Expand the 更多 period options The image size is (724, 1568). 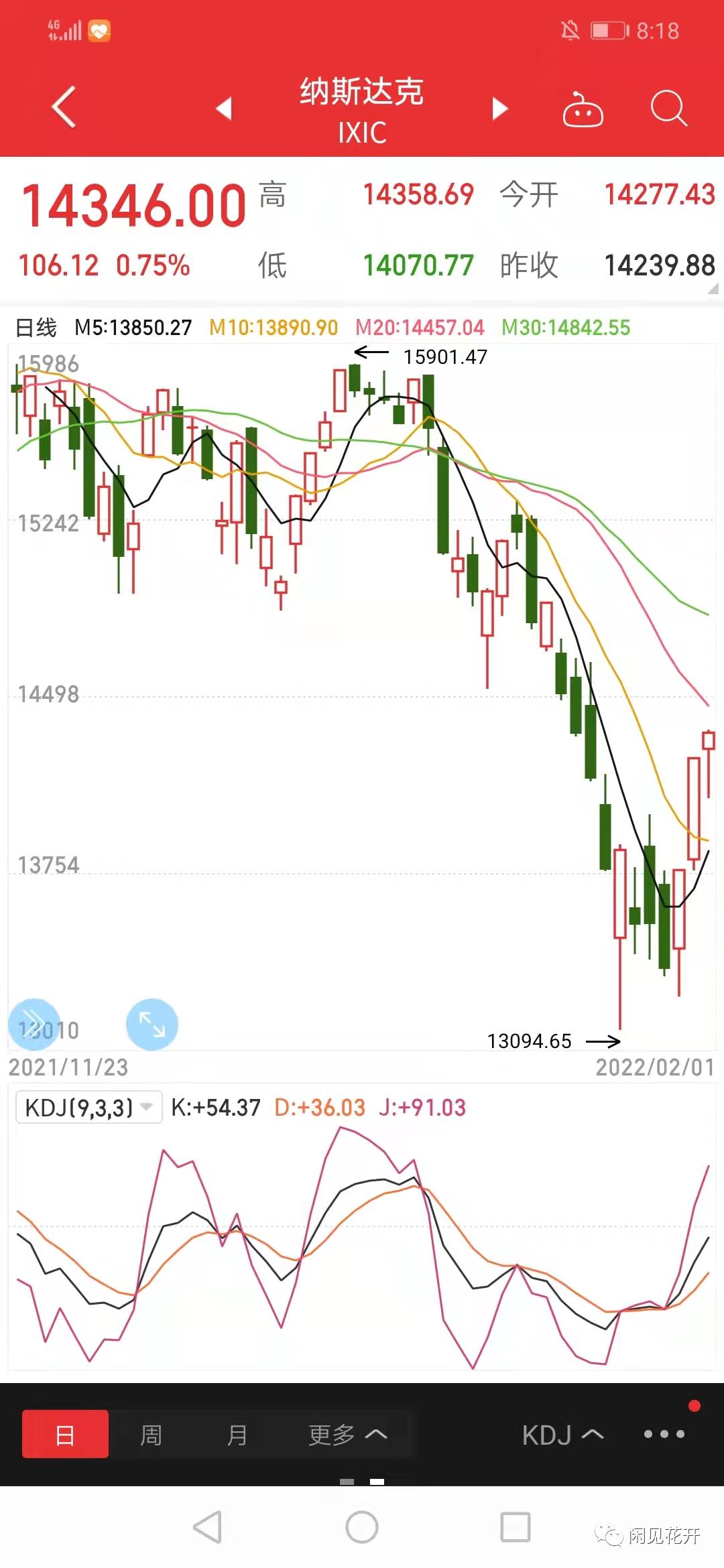[x=347, y=1435]
